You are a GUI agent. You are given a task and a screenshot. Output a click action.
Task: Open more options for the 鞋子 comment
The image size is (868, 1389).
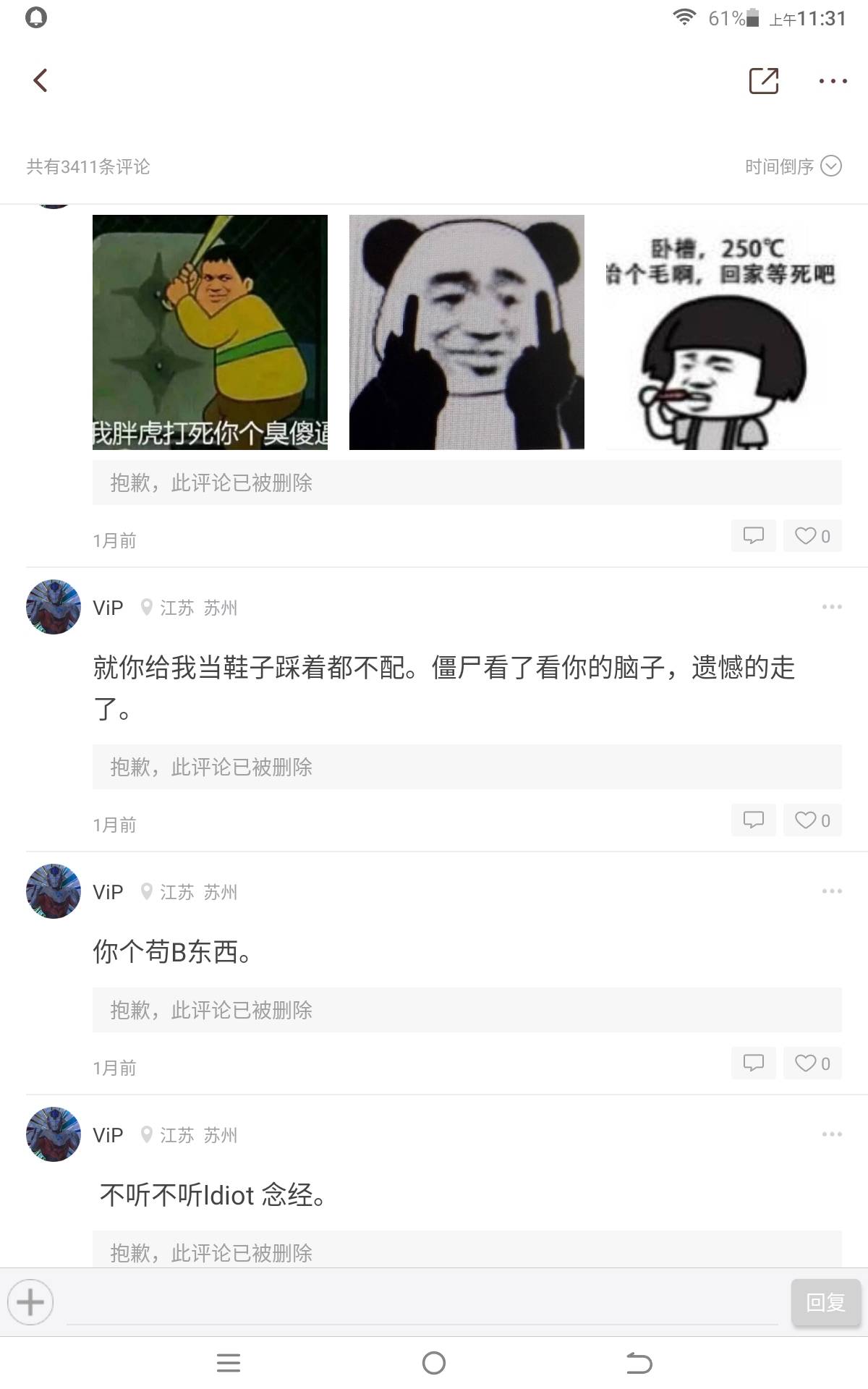pos(832,606)
